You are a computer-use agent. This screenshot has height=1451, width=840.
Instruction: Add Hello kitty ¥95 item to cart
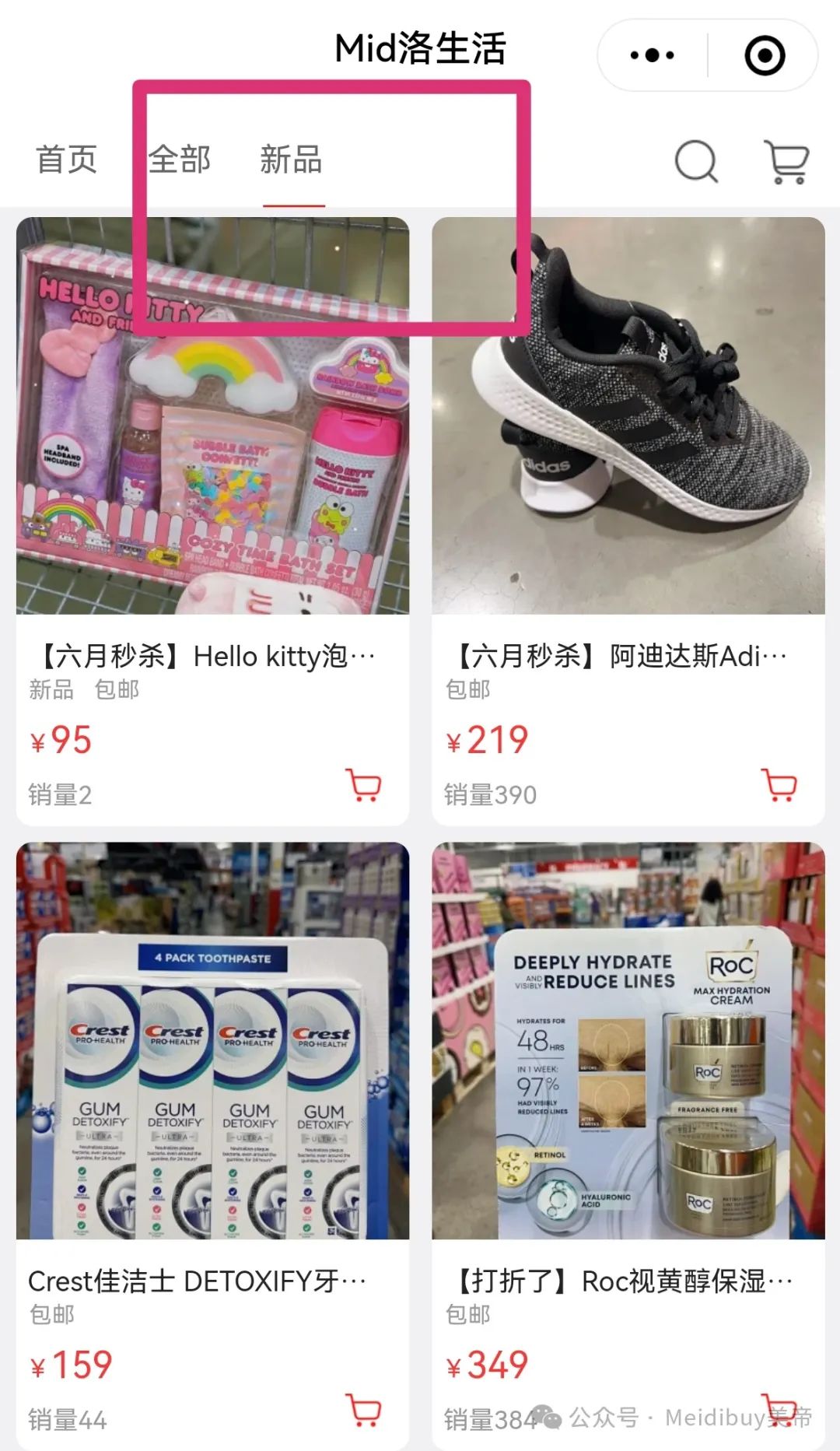(x=363, y=785)
